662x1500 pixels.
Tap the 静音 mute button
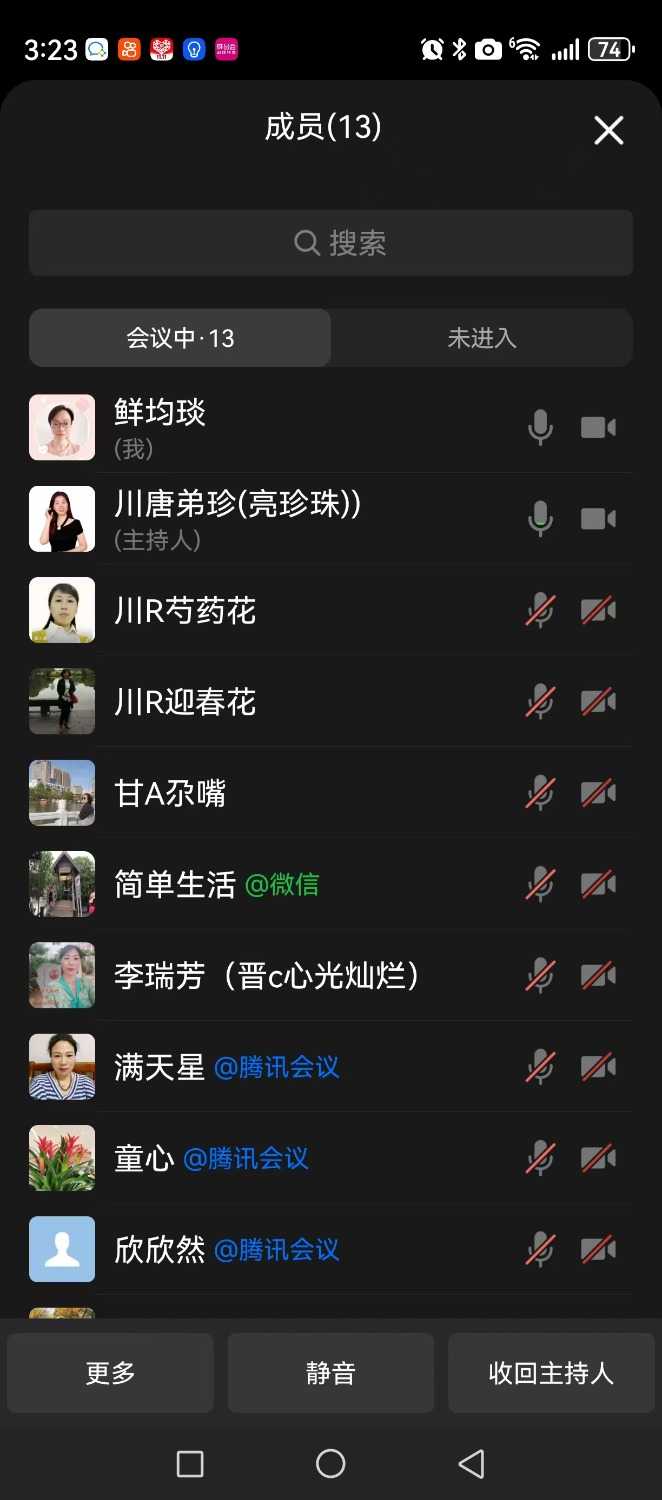pos(331,1373)
